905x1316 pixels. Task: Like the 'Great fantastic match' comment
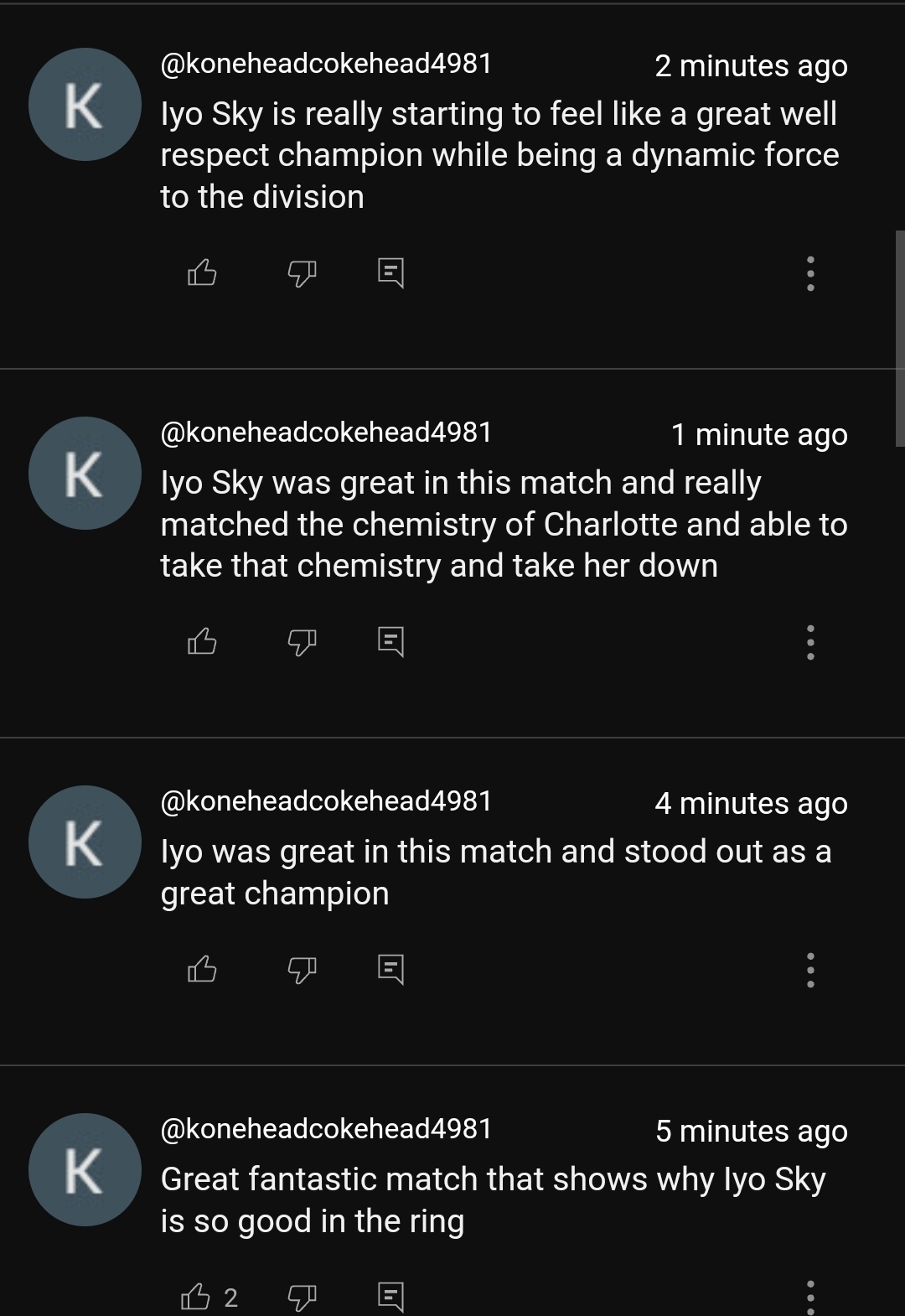click(196, 1297)
